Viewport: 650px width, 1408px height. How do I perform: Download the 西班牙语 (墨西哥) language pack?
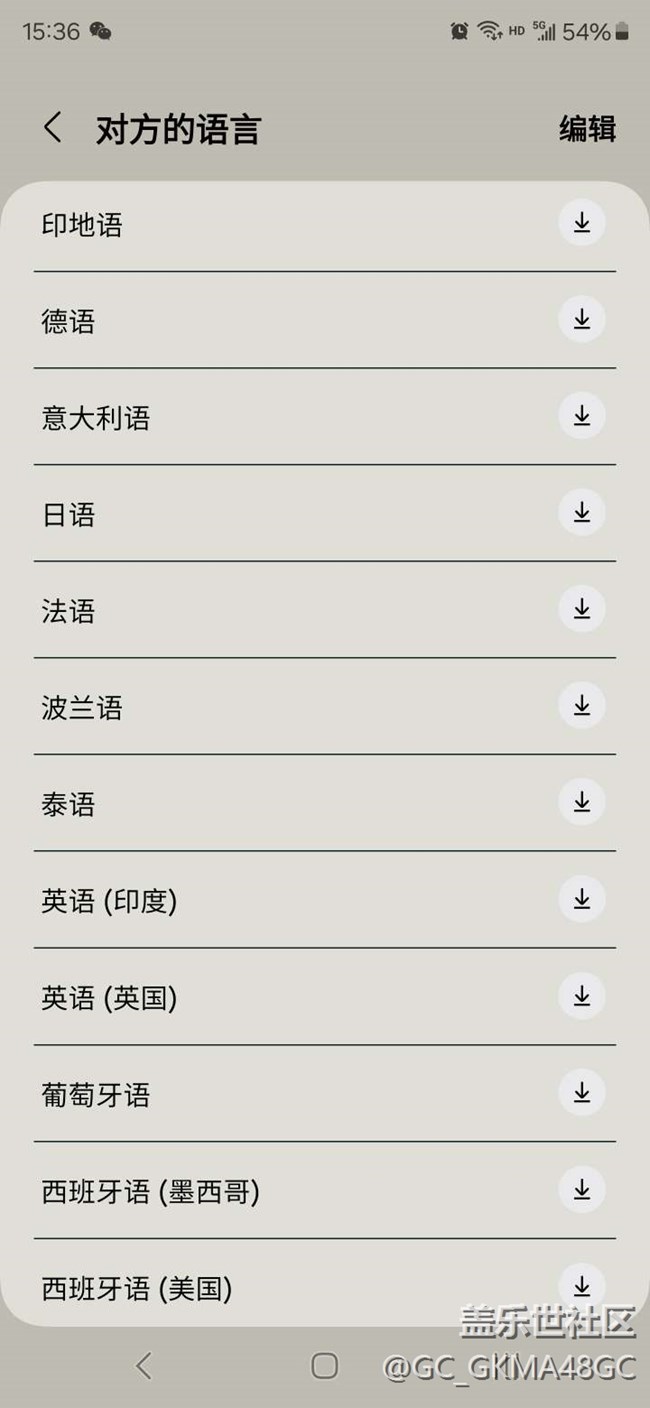[x=582, y=1190]
